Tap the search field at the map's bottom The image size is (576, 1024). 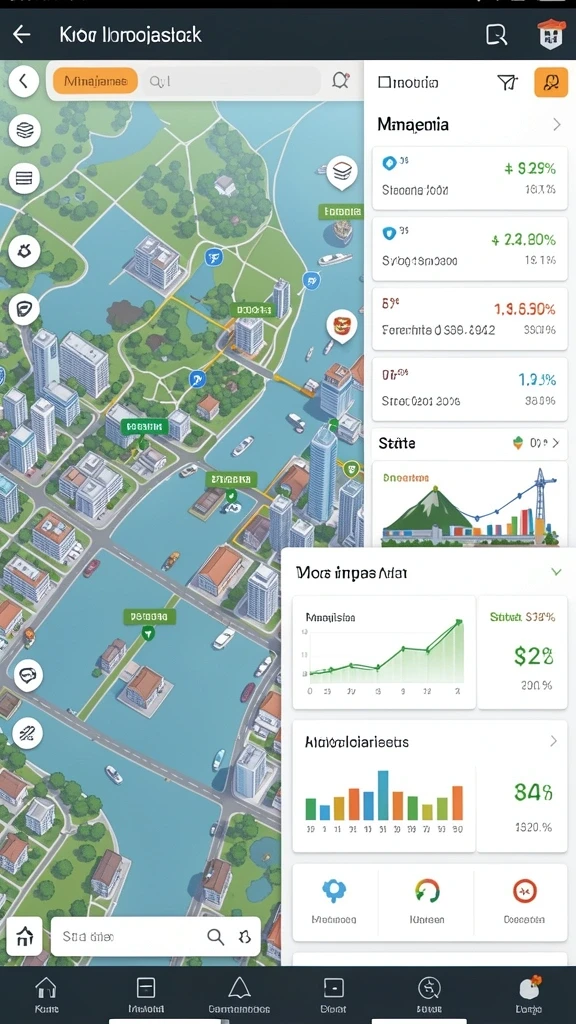coord(155,936)
